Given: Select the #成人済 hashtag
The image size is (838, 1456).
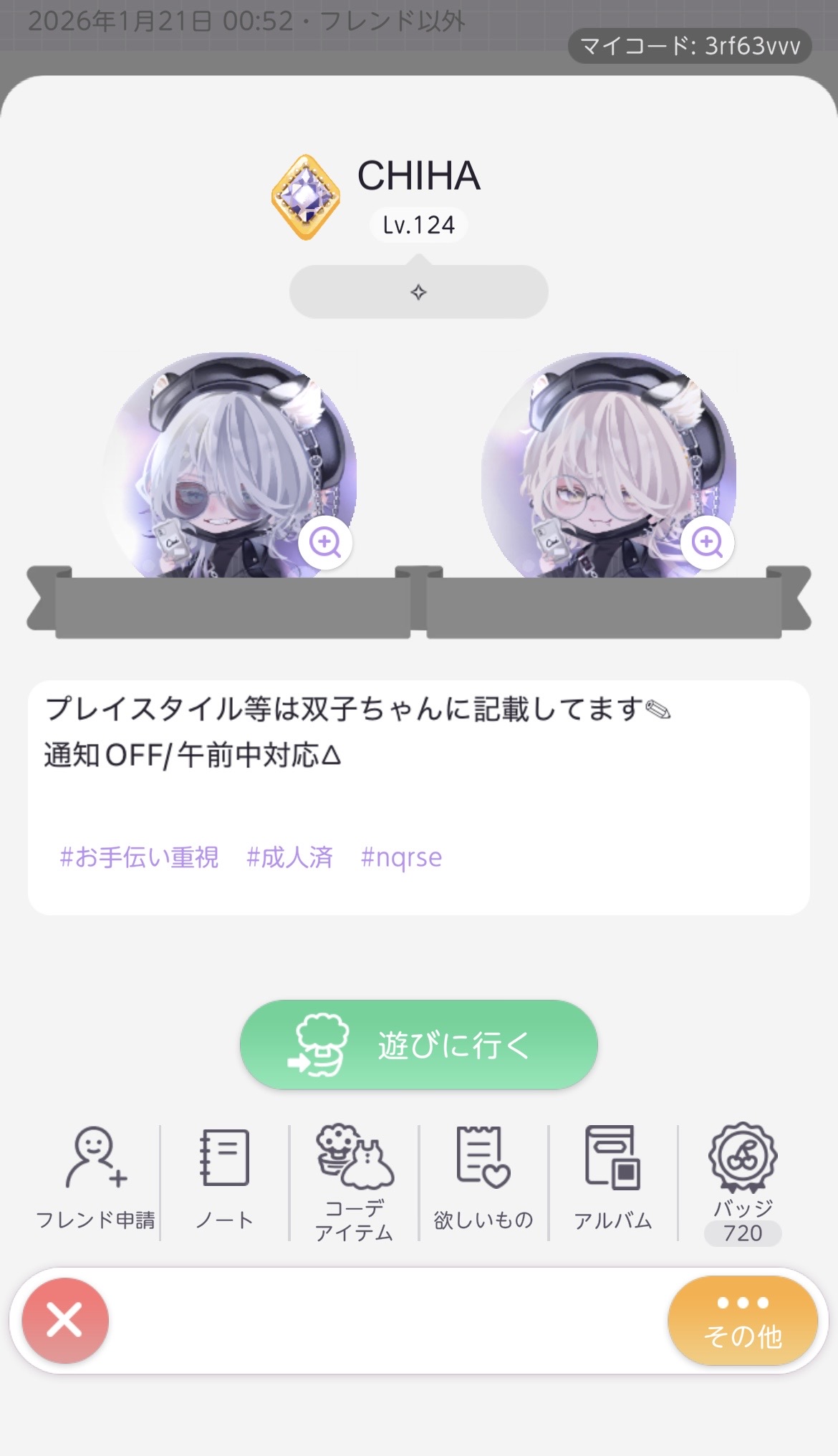Looking at the screenshot, I should click(x=289, y=857).
